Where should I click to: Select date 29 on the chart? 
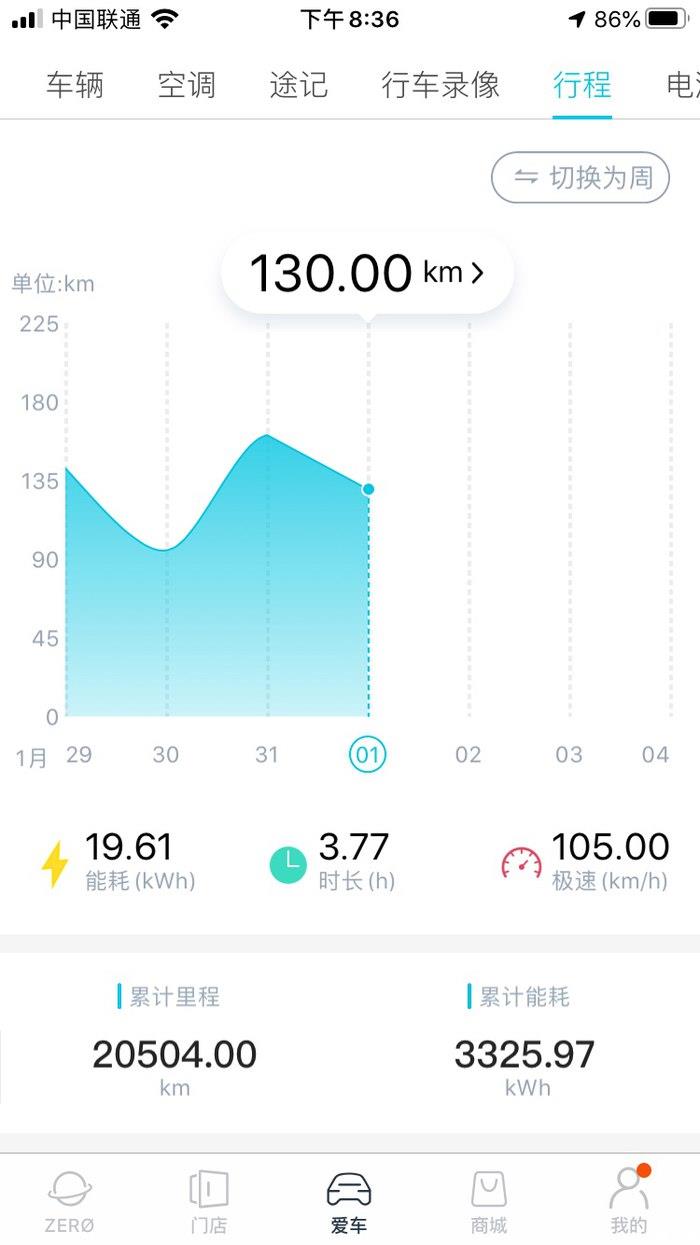click(x=79, y=754)
